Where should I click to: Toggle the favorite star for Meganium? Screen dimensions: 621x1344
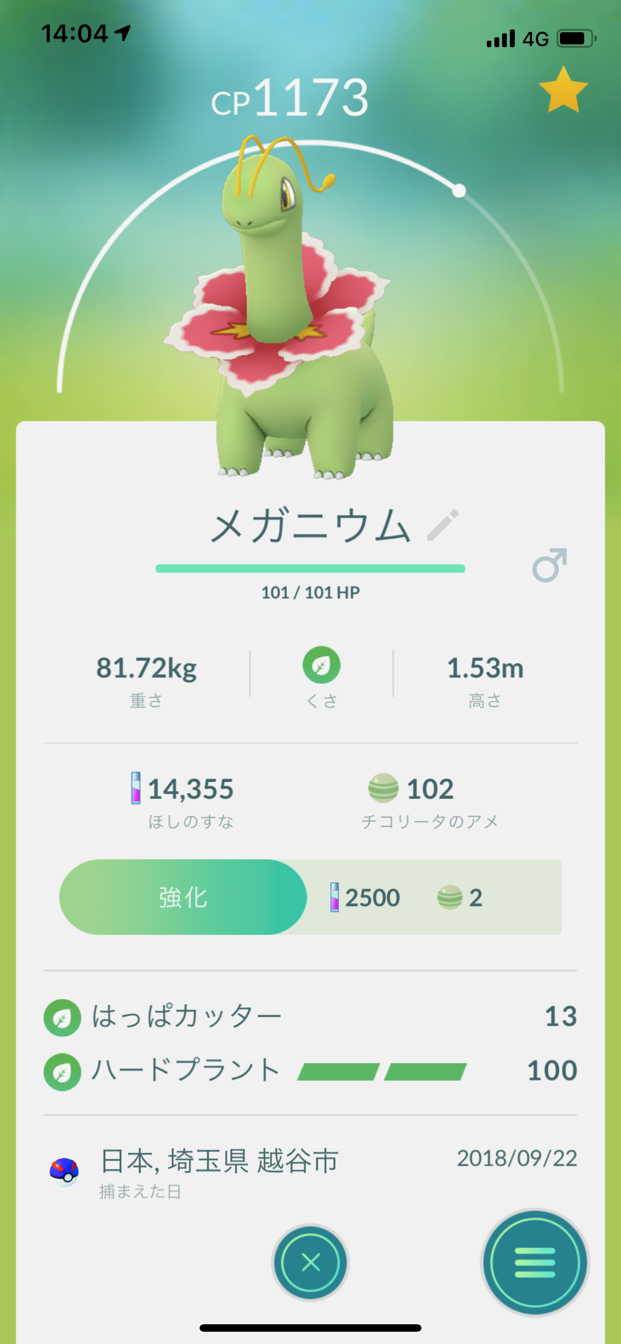point(563,90)
